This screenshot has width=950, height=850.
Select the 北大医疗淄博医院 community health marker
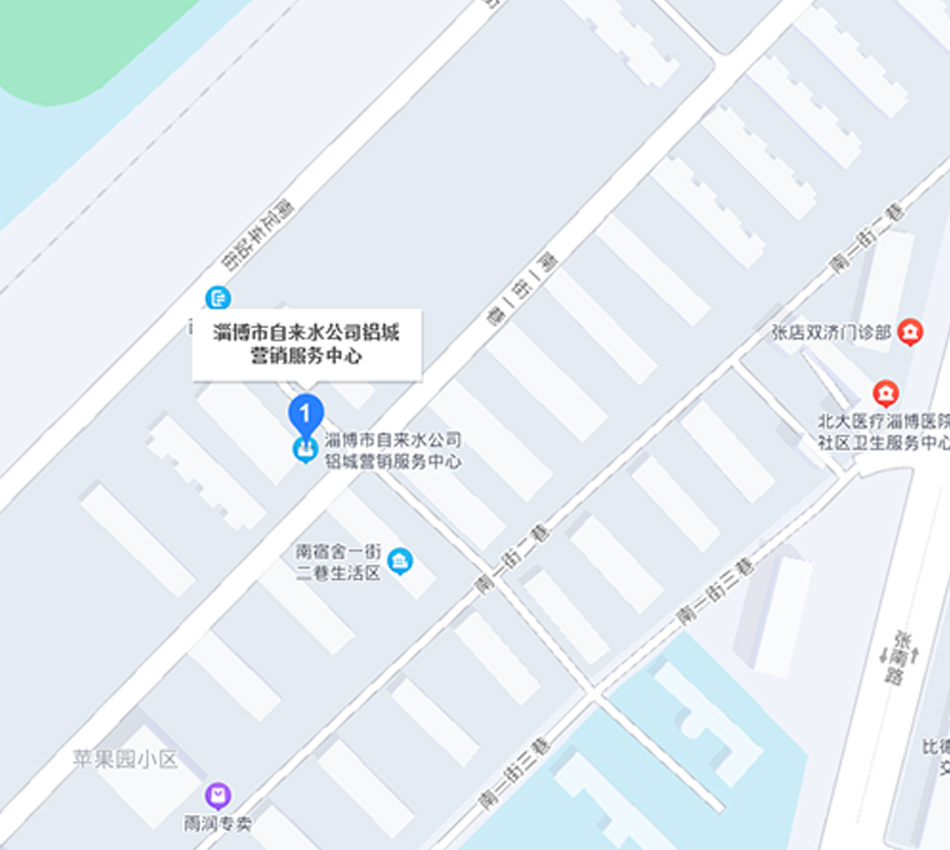(885, 392)
